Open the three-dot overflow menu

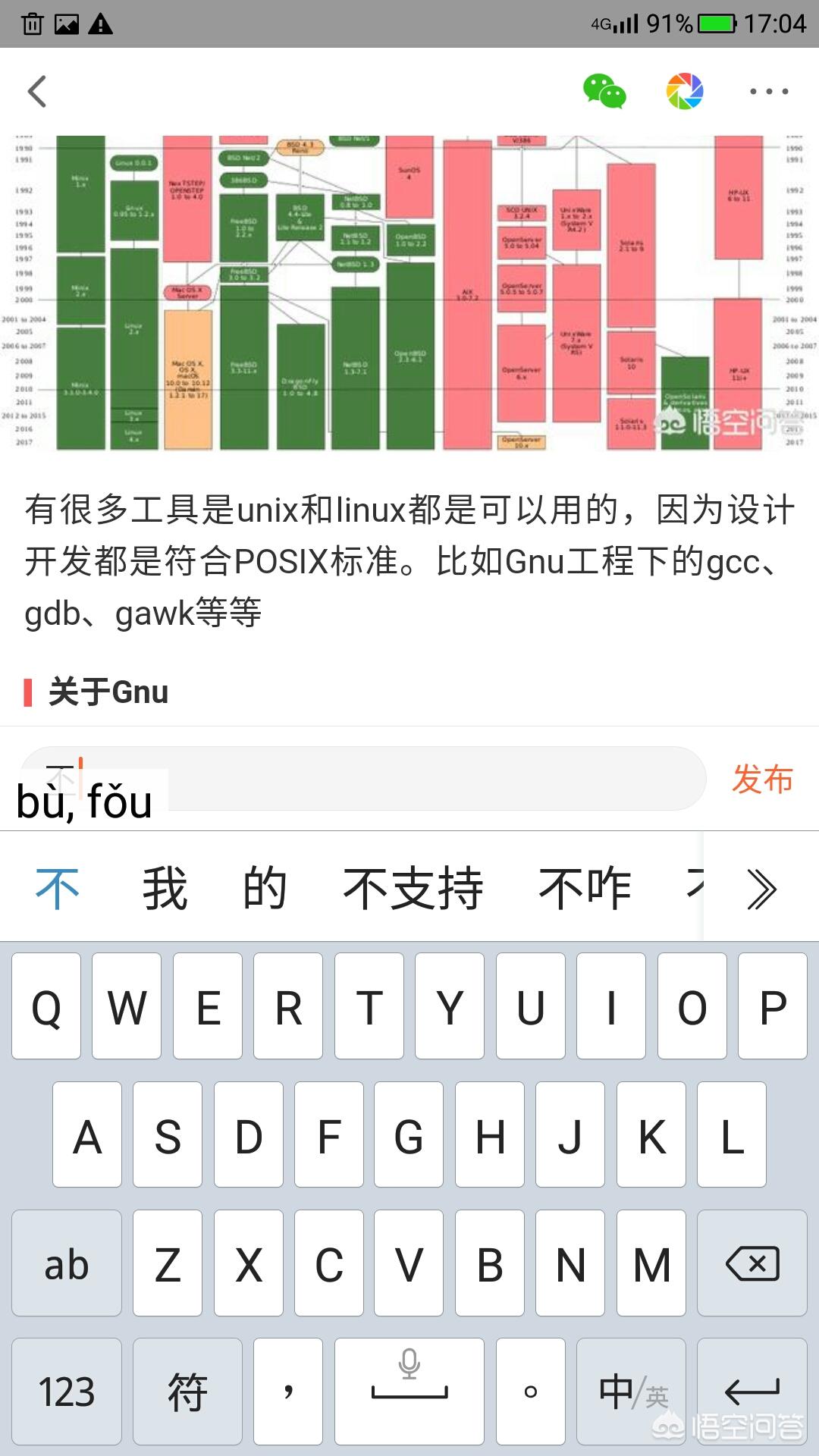[x=768, y=90]
